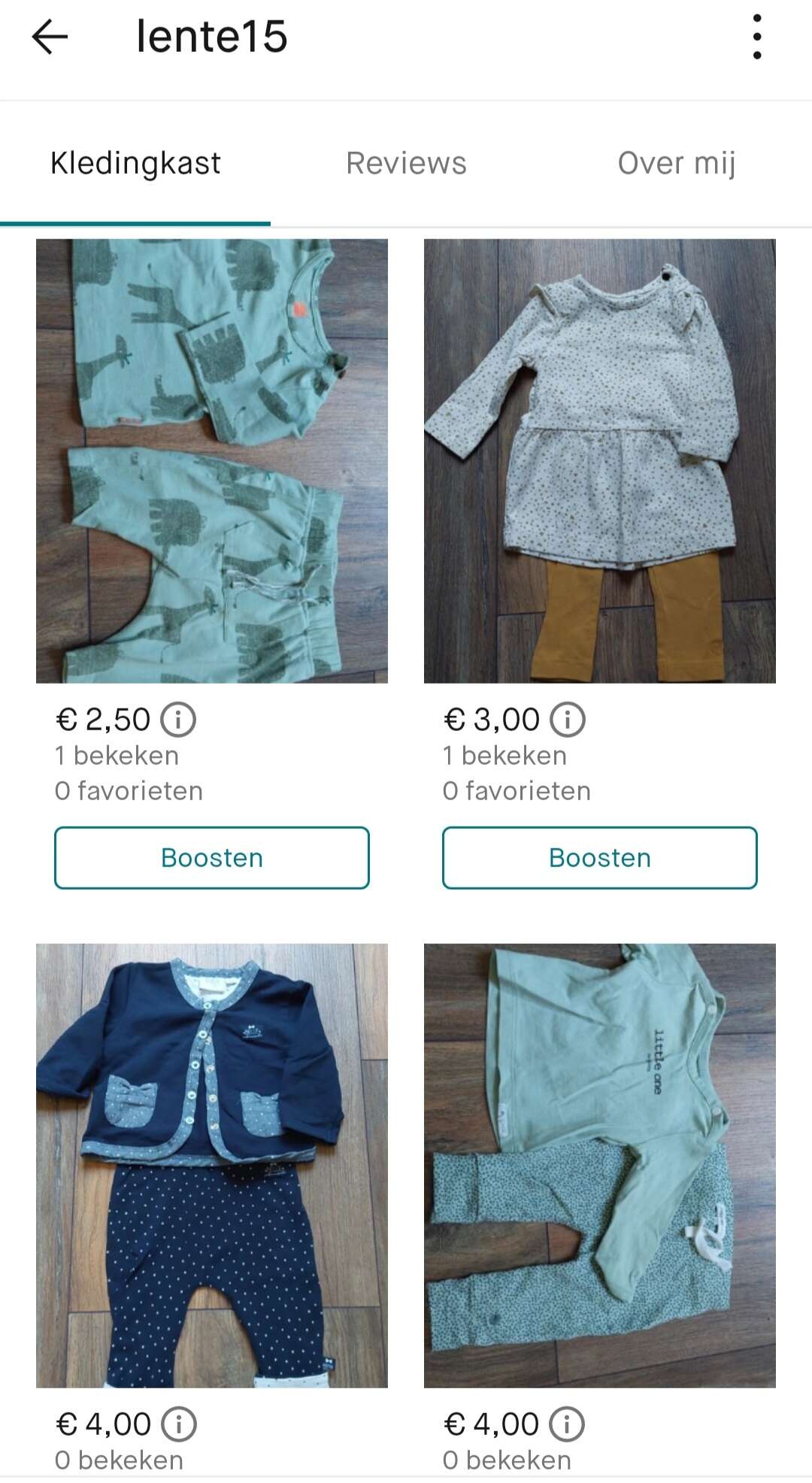
Task: Open the navy cardigan and polka-dot pants listing
Action: (212, 1166)
